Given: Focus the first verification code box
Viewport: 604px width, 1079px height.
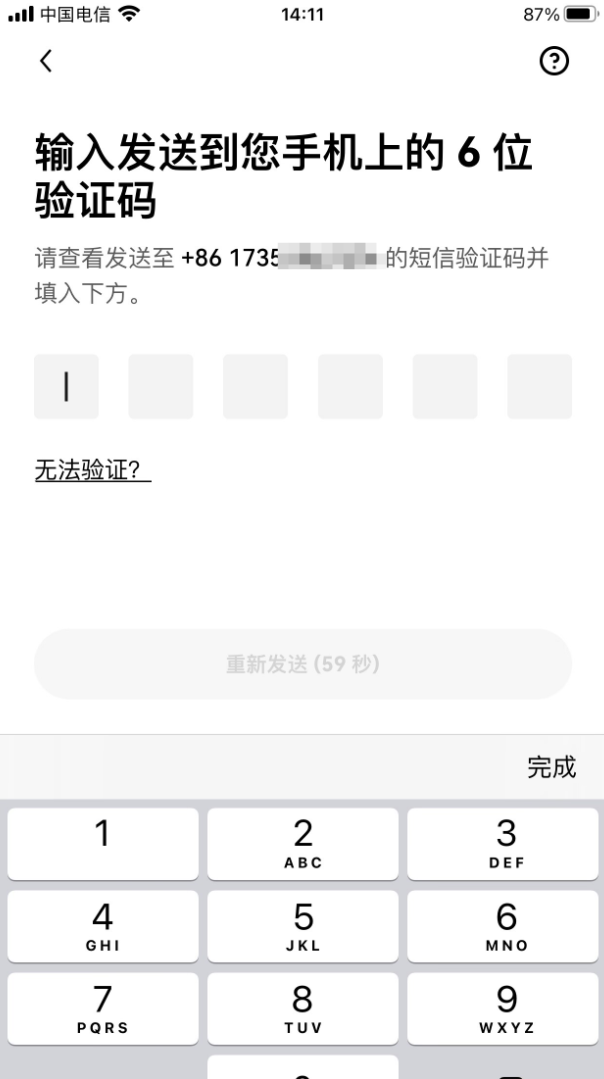Looking at the screenshot, I should (66, 386).
